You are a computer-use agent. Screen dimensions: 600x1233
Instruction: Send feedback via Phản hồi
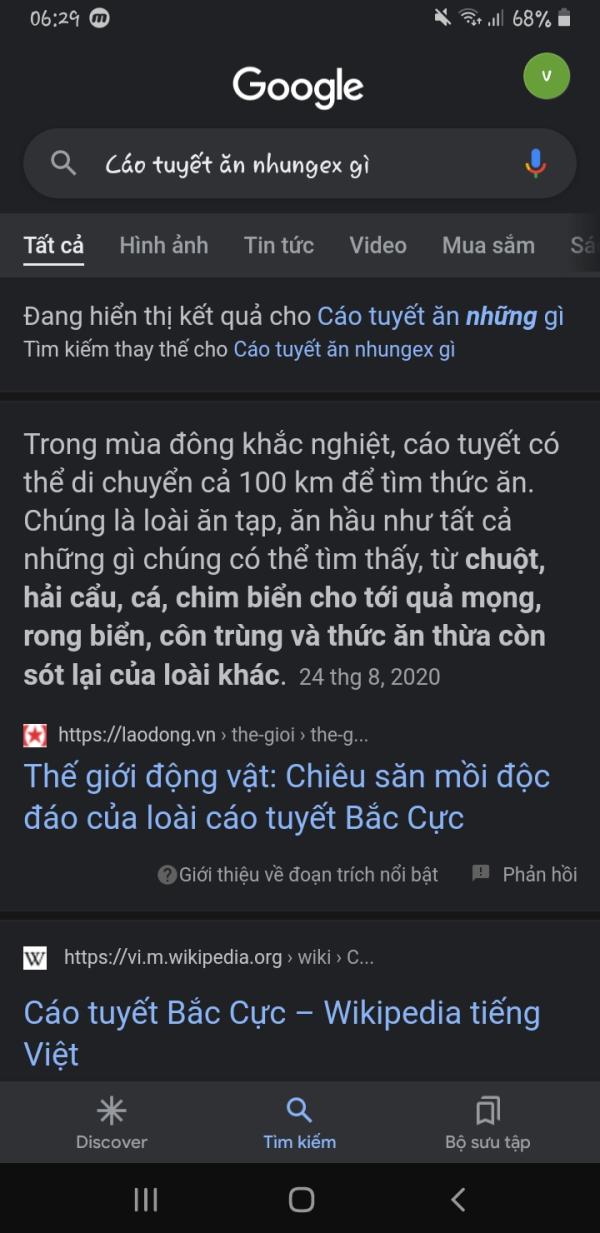(525, 874)
